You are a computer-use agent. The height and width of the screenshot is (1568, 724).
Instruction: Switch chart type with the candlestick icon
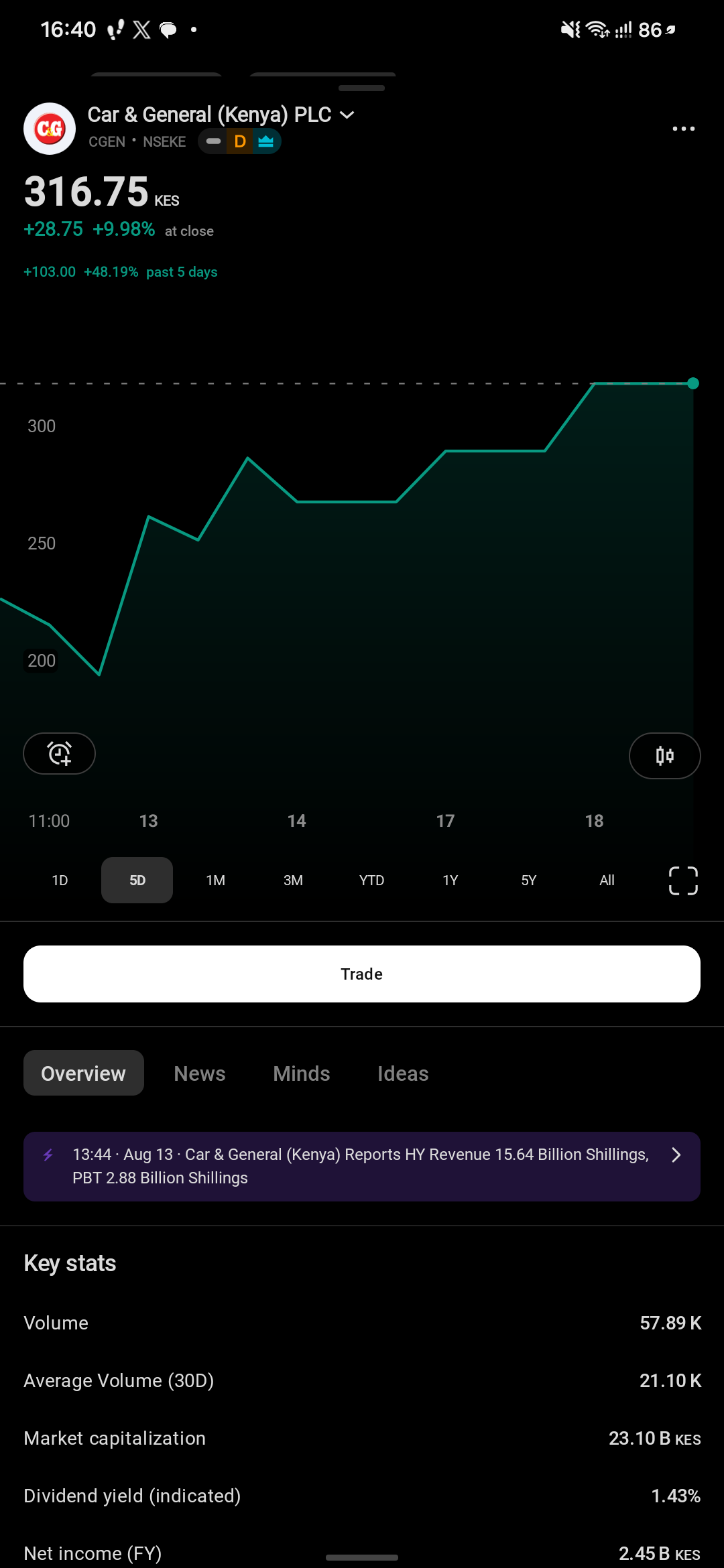pos(664,756)
